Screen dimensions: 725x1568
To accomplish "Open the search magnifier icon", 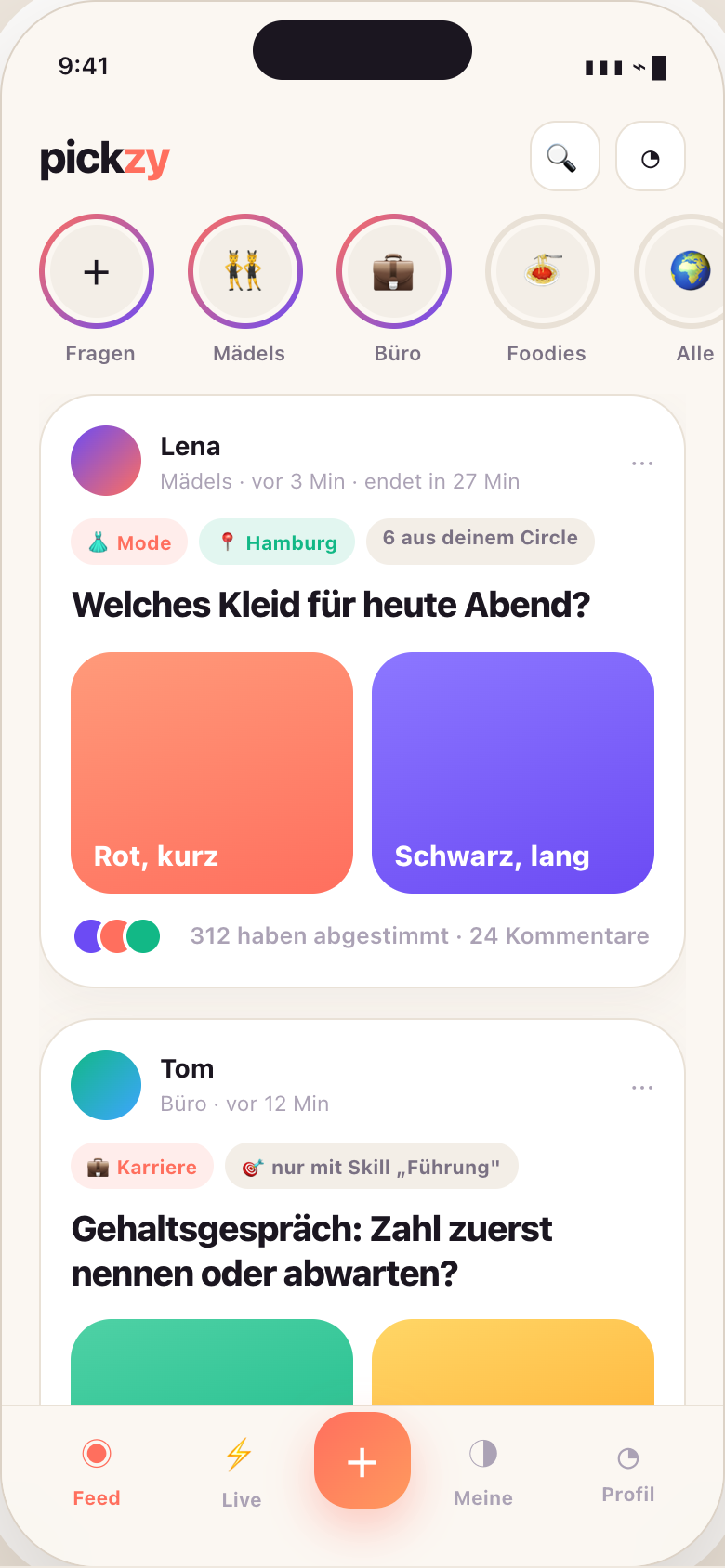I will click(x=565, y=156).
